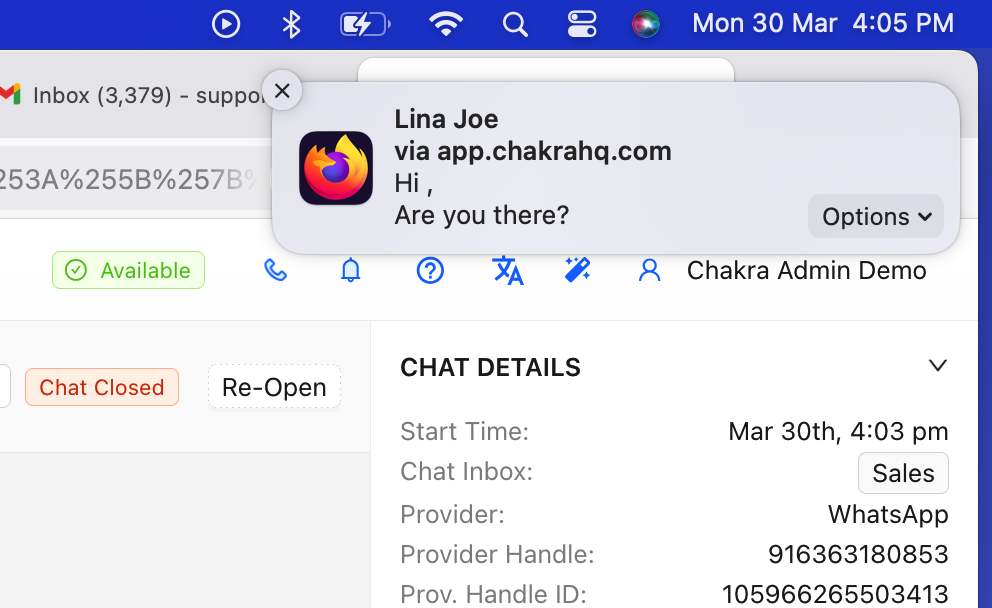Open macOS Spotlight search
Image resolution: width=992 pixels, height=608 pixels.
point(515,24)
